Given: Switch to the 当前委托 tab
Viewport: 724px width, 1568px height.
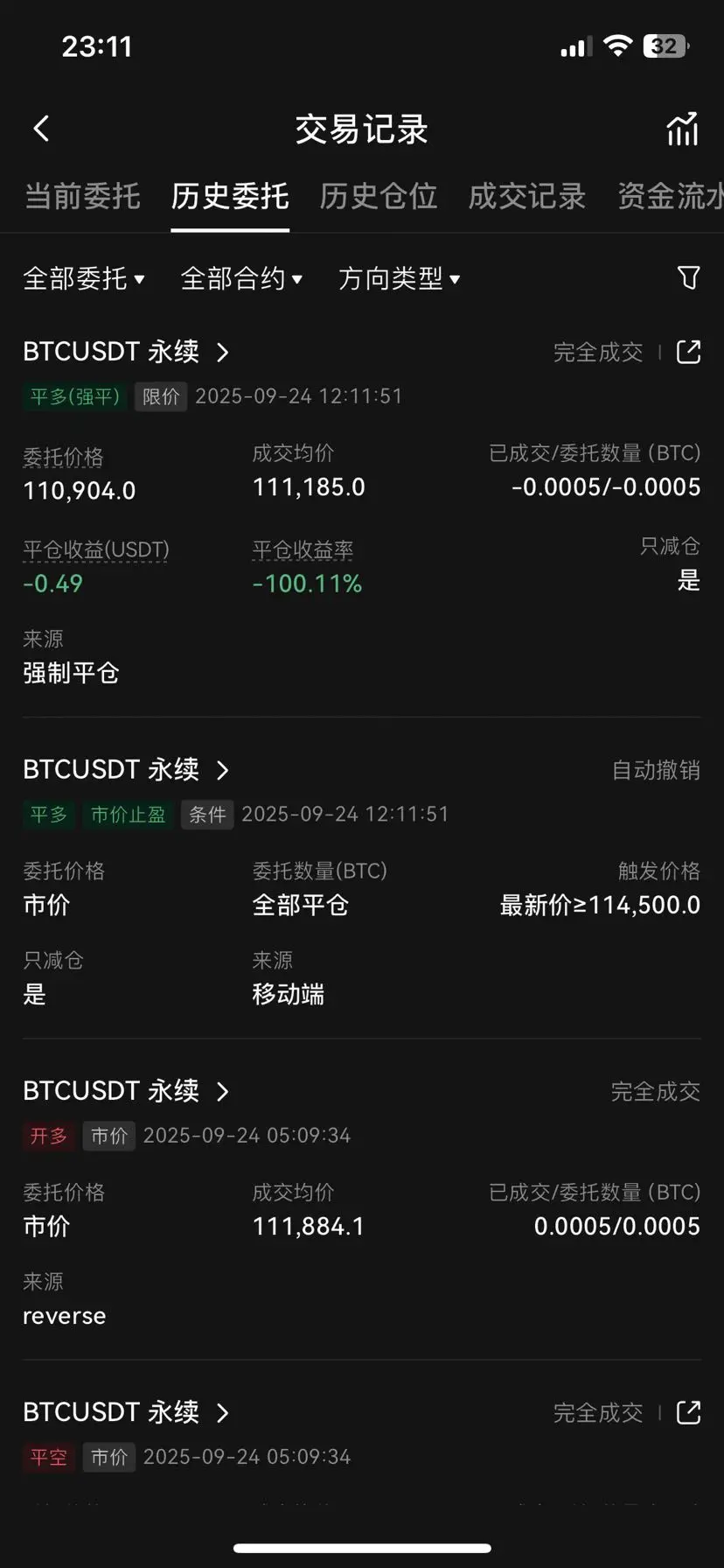Looking at the screenshot, I should click(82, 196).
